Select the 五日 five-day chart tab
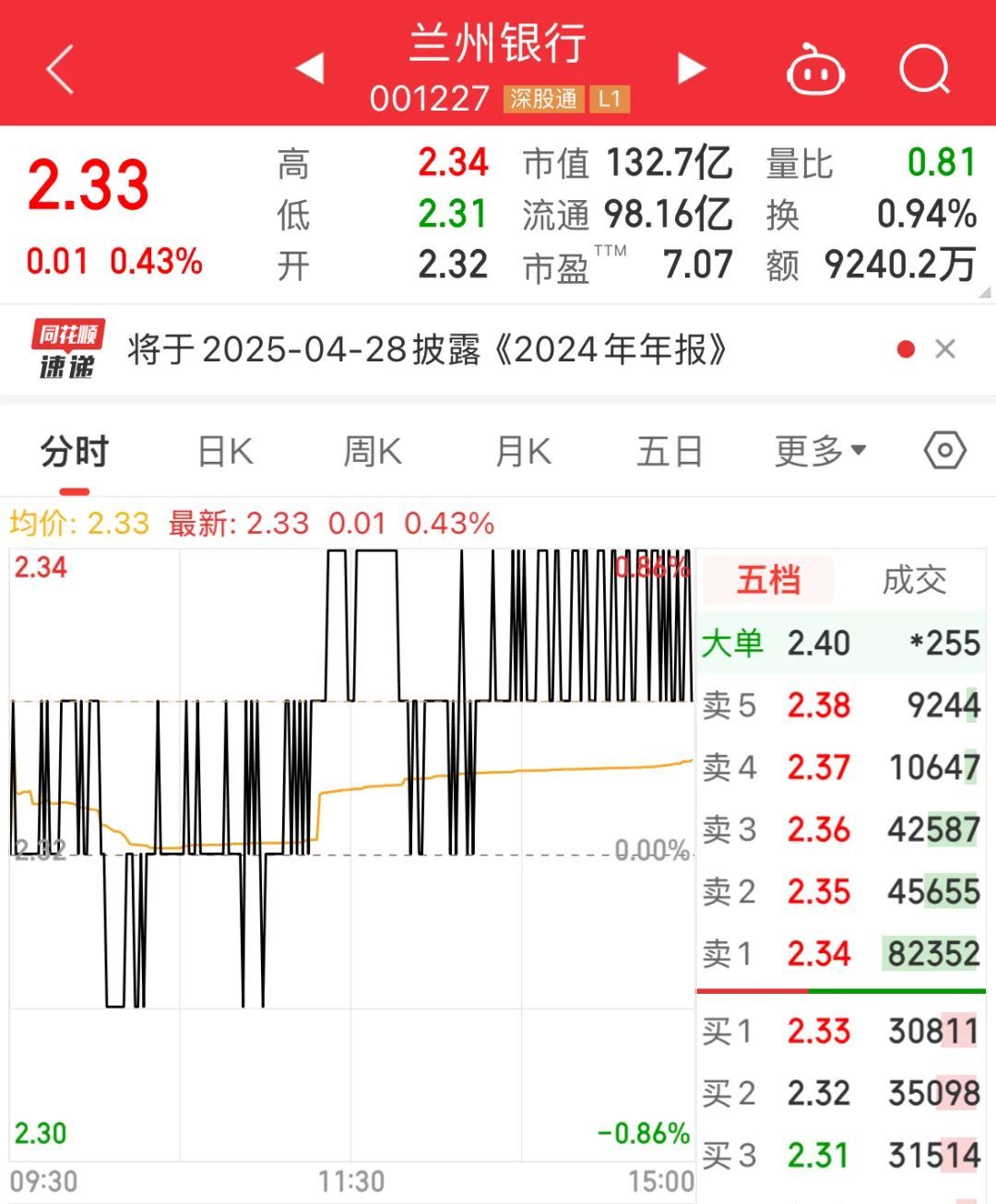 pyautogui.click(x=670, y=451)
